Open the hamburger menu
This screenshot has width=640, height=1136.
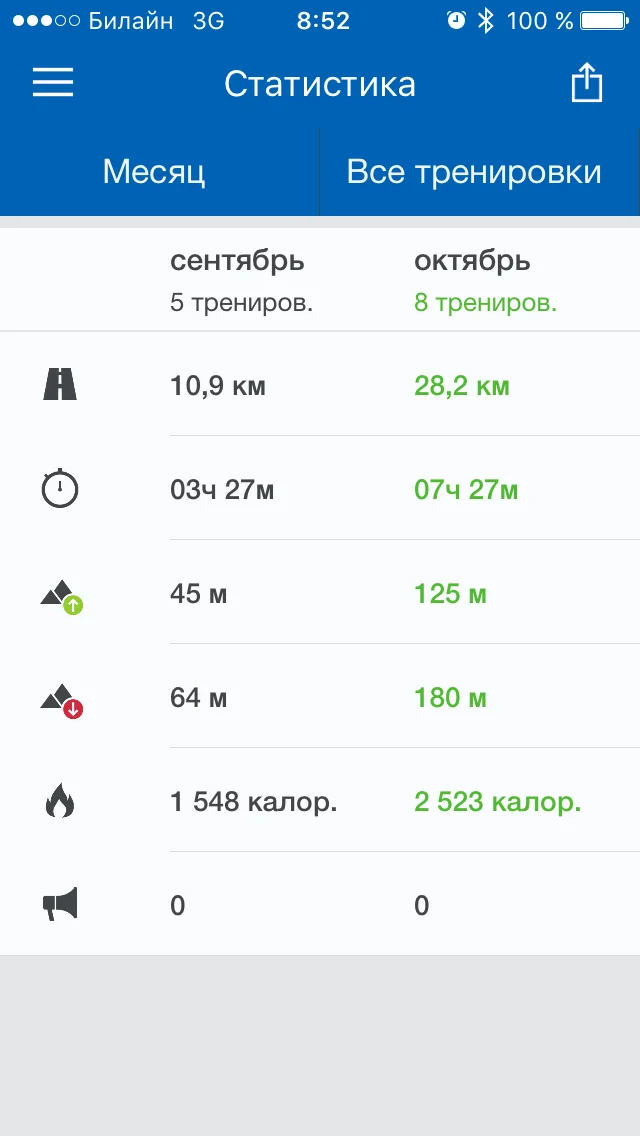click(x=53, y=82)
